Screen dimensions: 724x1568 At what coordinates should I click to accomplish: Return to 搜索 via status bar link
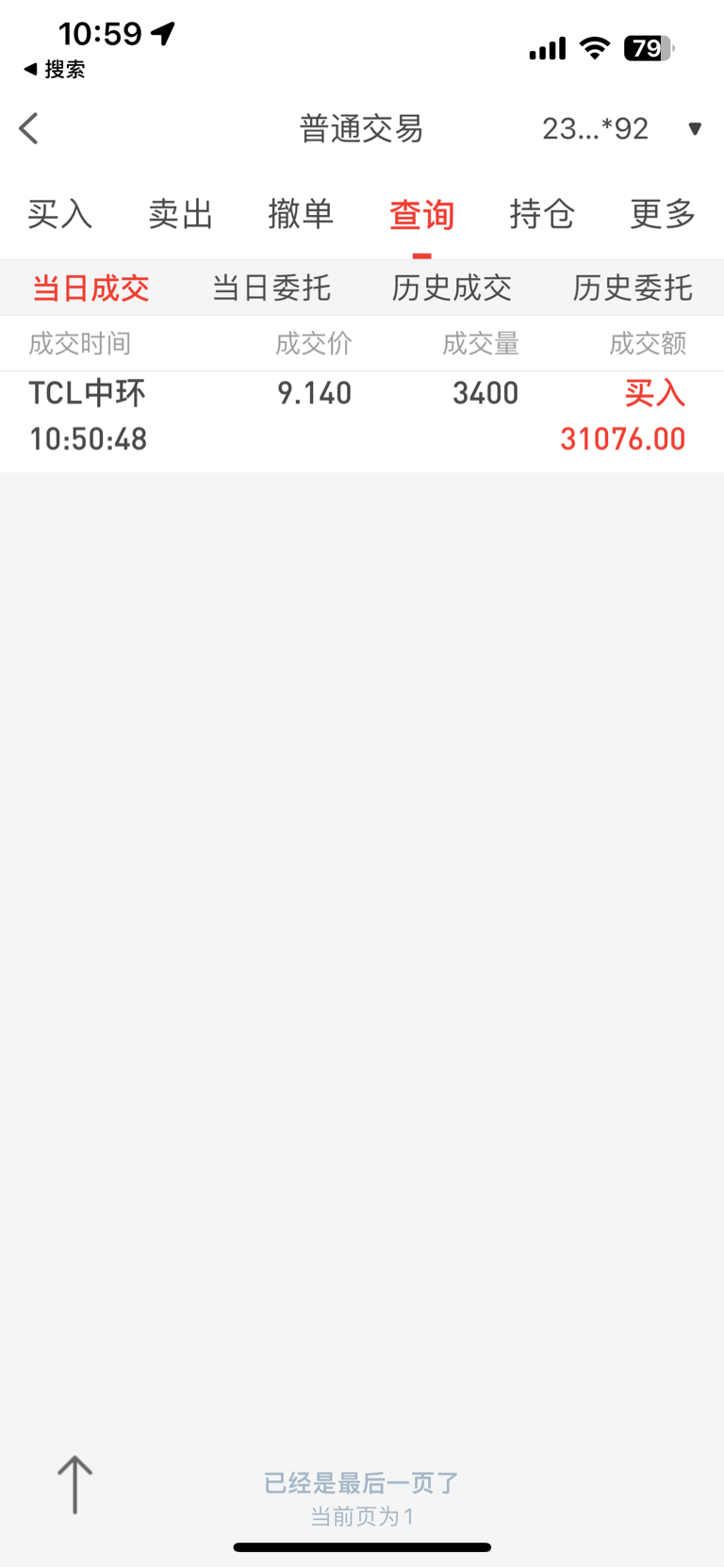click(55, 70)
